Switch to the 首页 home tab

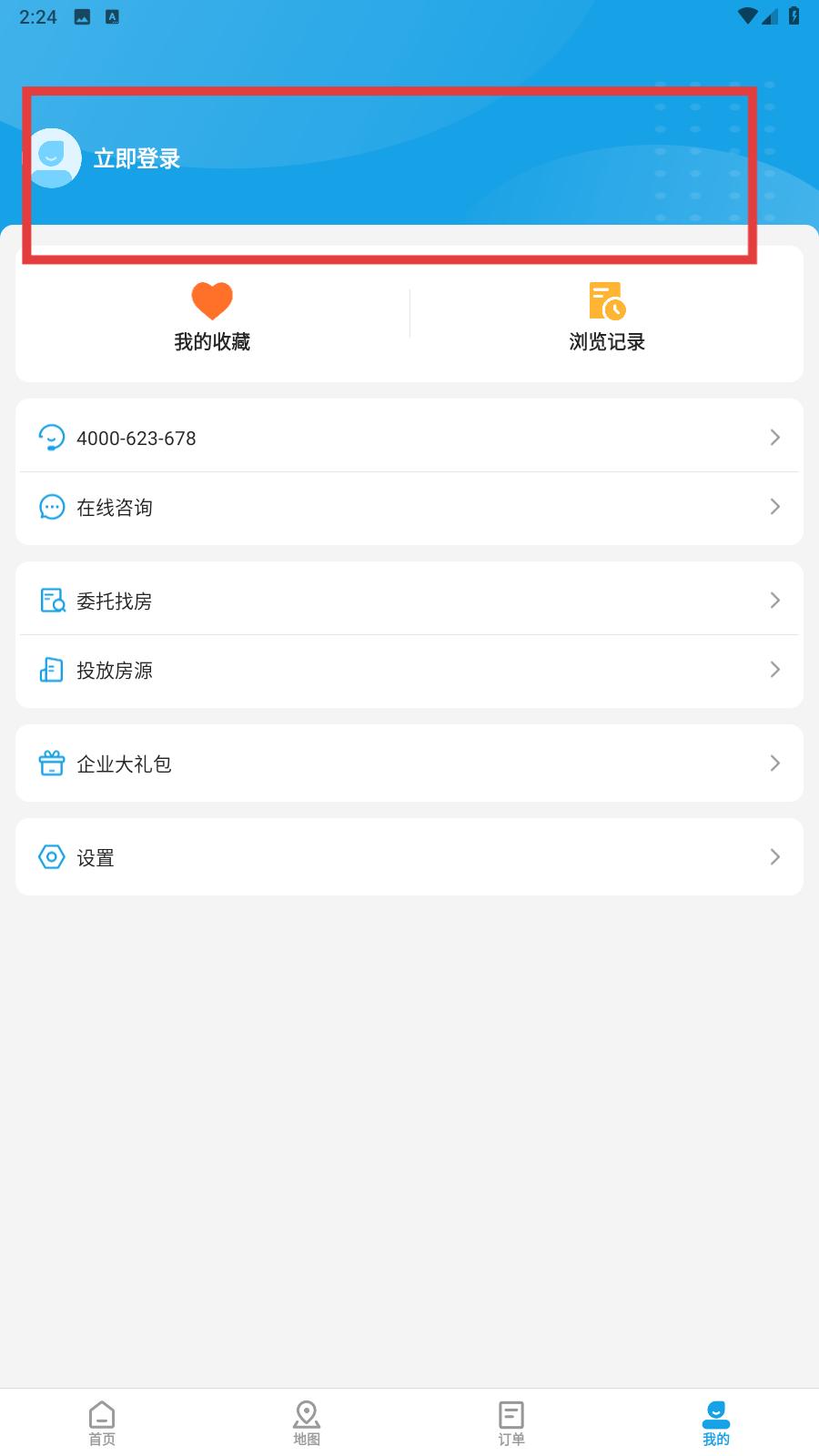tap(102, 1423)
